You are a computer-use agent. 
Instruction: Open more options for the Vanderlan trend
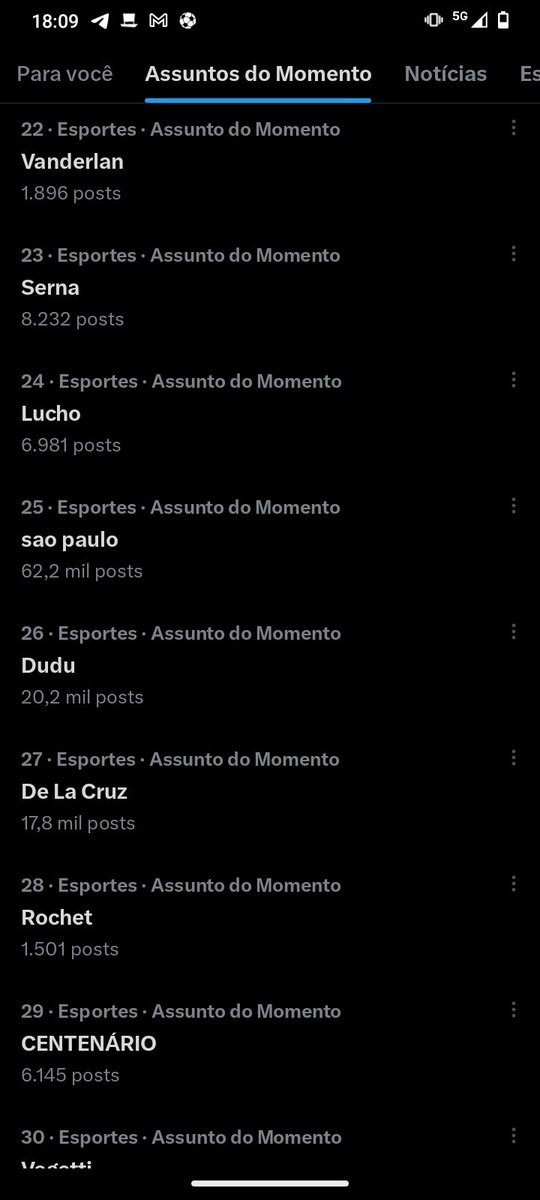(513, 128)
